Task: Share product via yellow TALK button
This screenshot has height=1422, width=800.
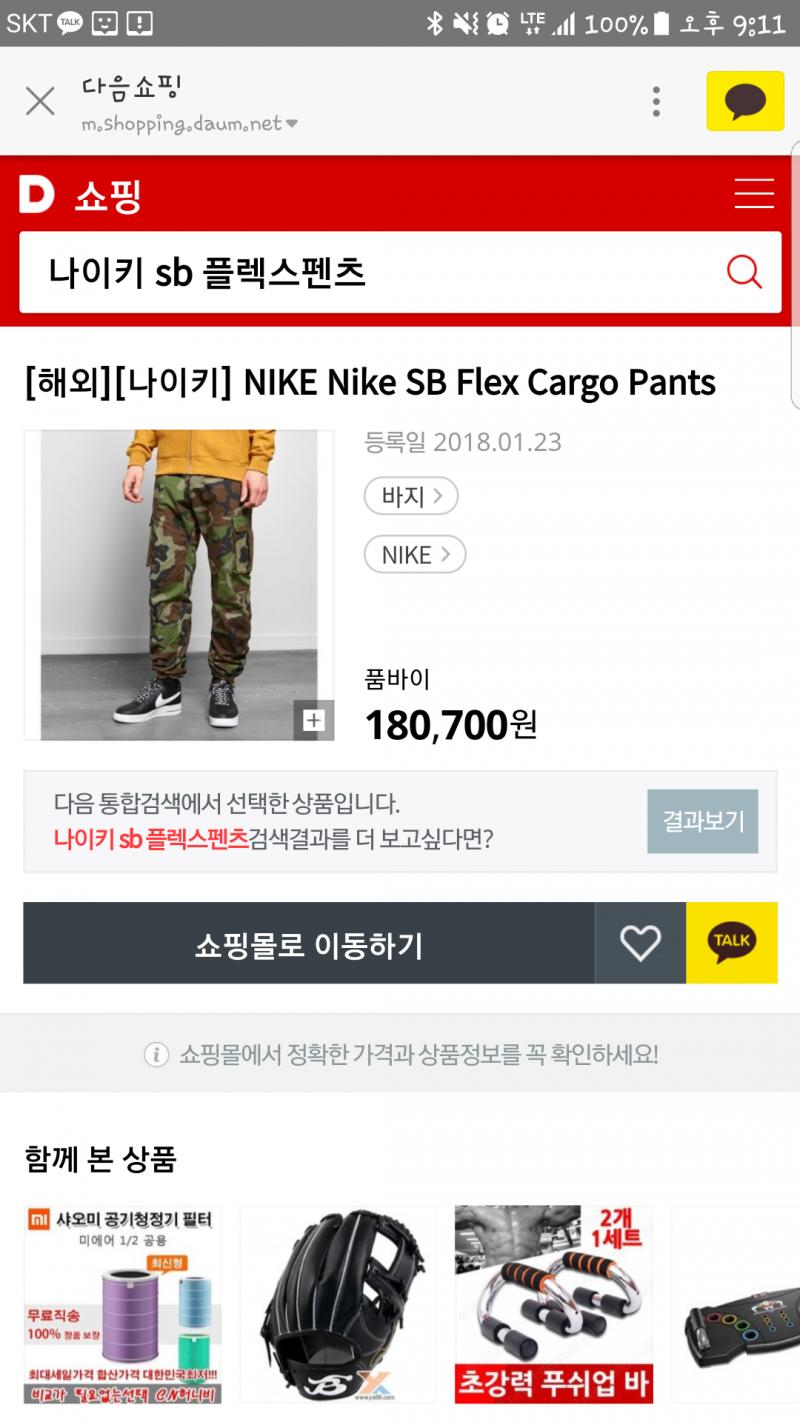Action: pos(731,943)
